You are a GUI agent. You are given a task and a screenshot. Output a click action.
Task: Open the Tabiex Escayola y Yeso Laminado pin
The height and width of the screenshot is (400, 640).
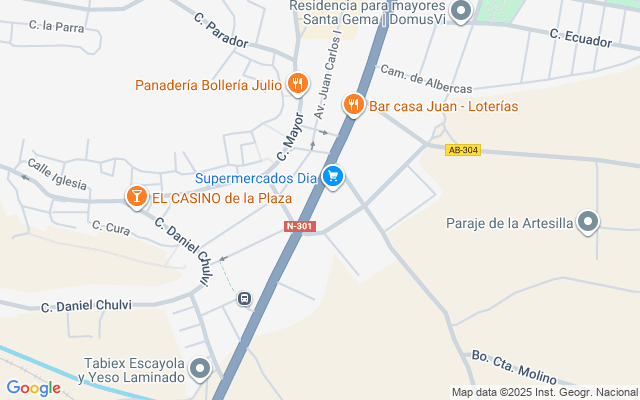click(200, 369)
